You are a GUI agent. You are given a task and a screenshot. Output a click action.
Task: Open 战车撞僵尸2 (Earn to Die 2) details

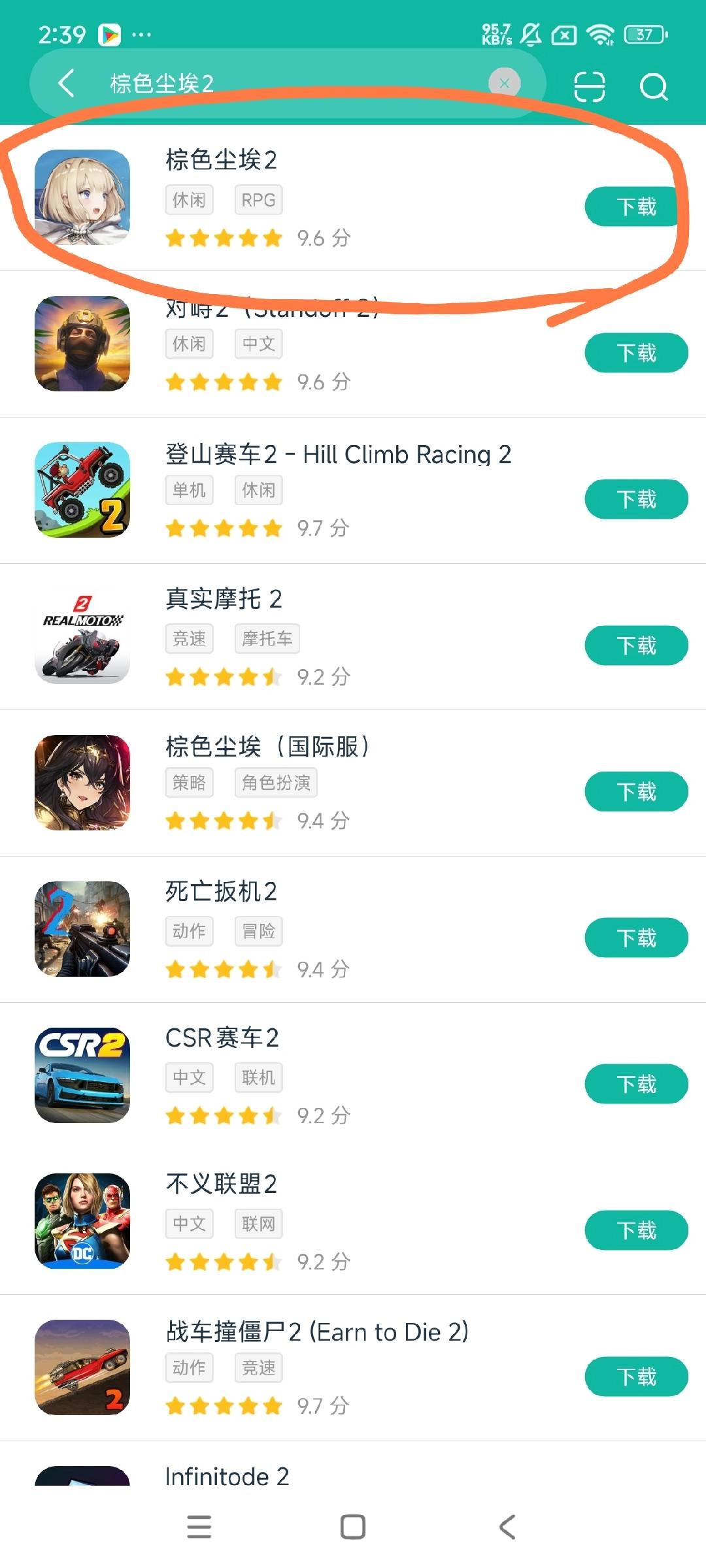pyautogui.click(x=317, y=1331)
